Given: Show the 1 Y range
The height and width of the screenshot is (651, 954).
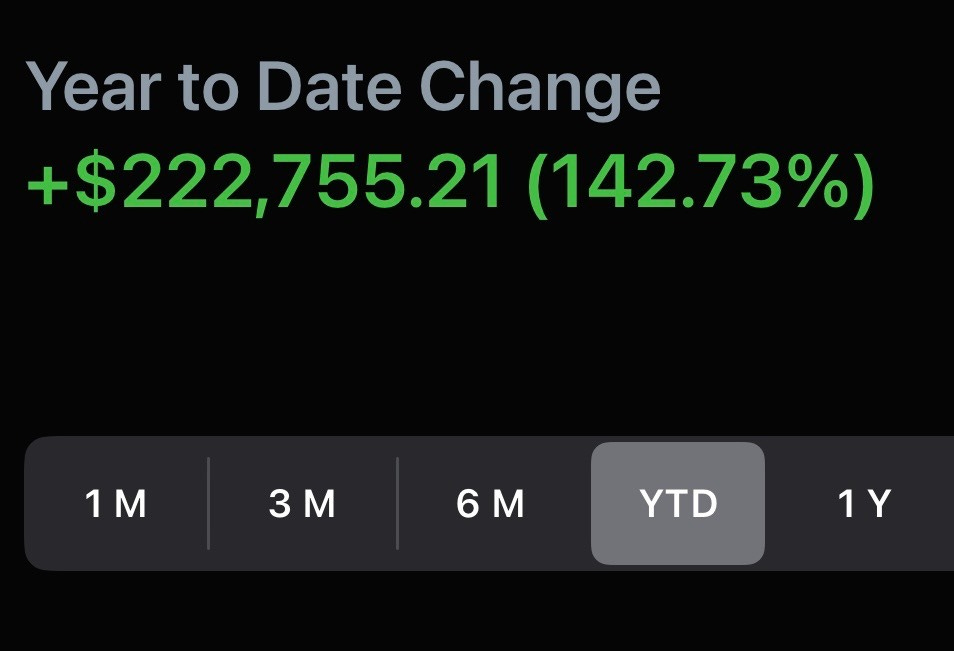Looking at the screenshot, I should 864,503.
